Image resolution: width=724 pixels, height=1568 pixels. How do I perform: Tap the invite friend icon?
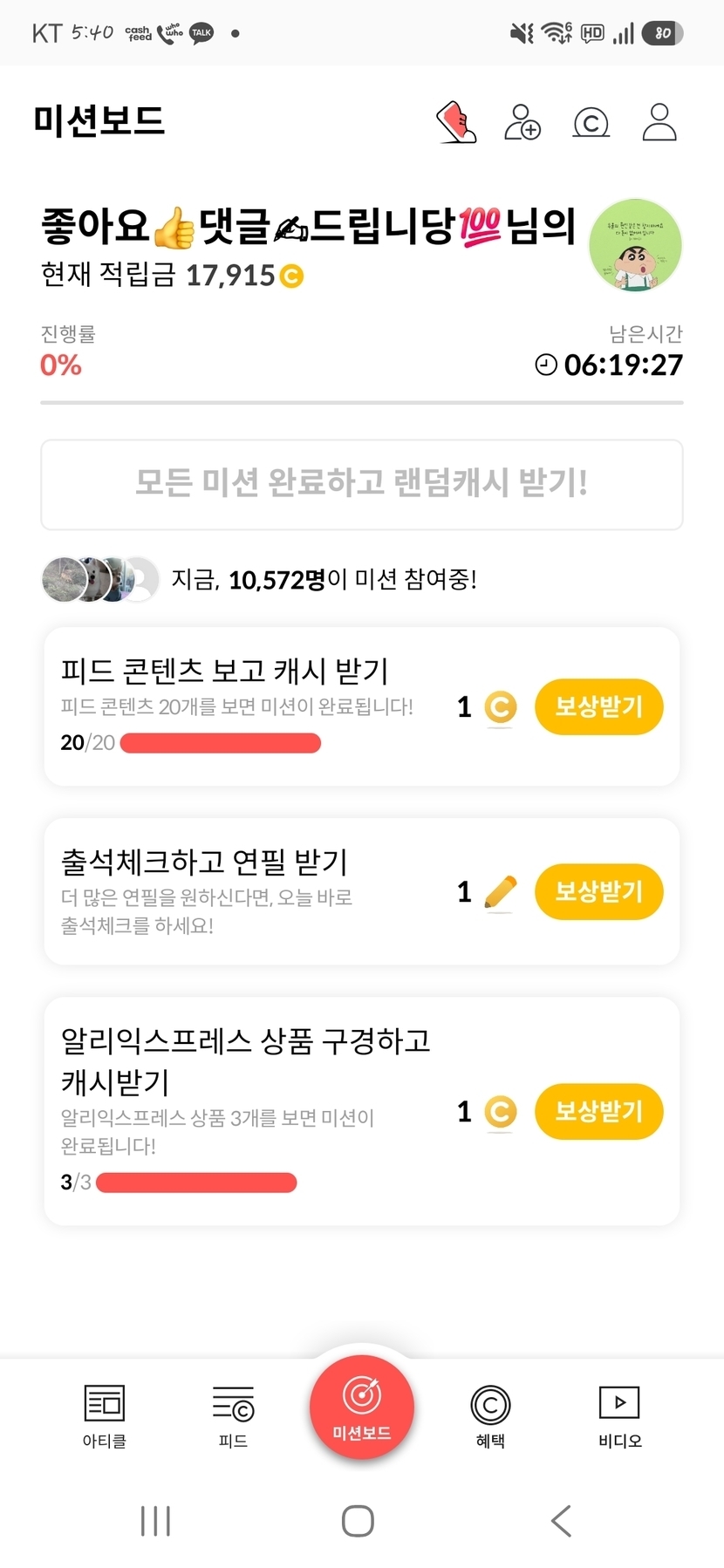click(x=523, y=122)
